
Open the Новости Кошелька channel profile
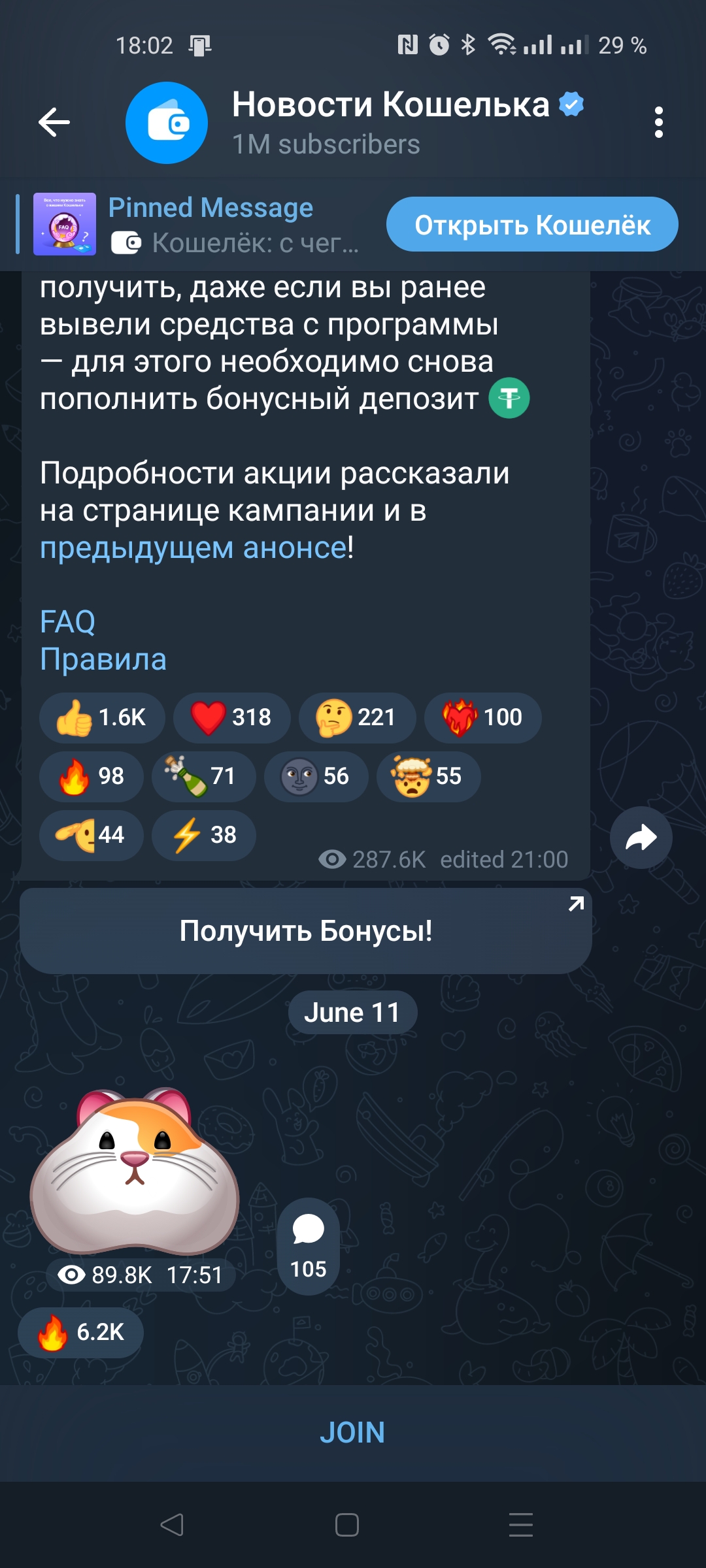[391, 122]
